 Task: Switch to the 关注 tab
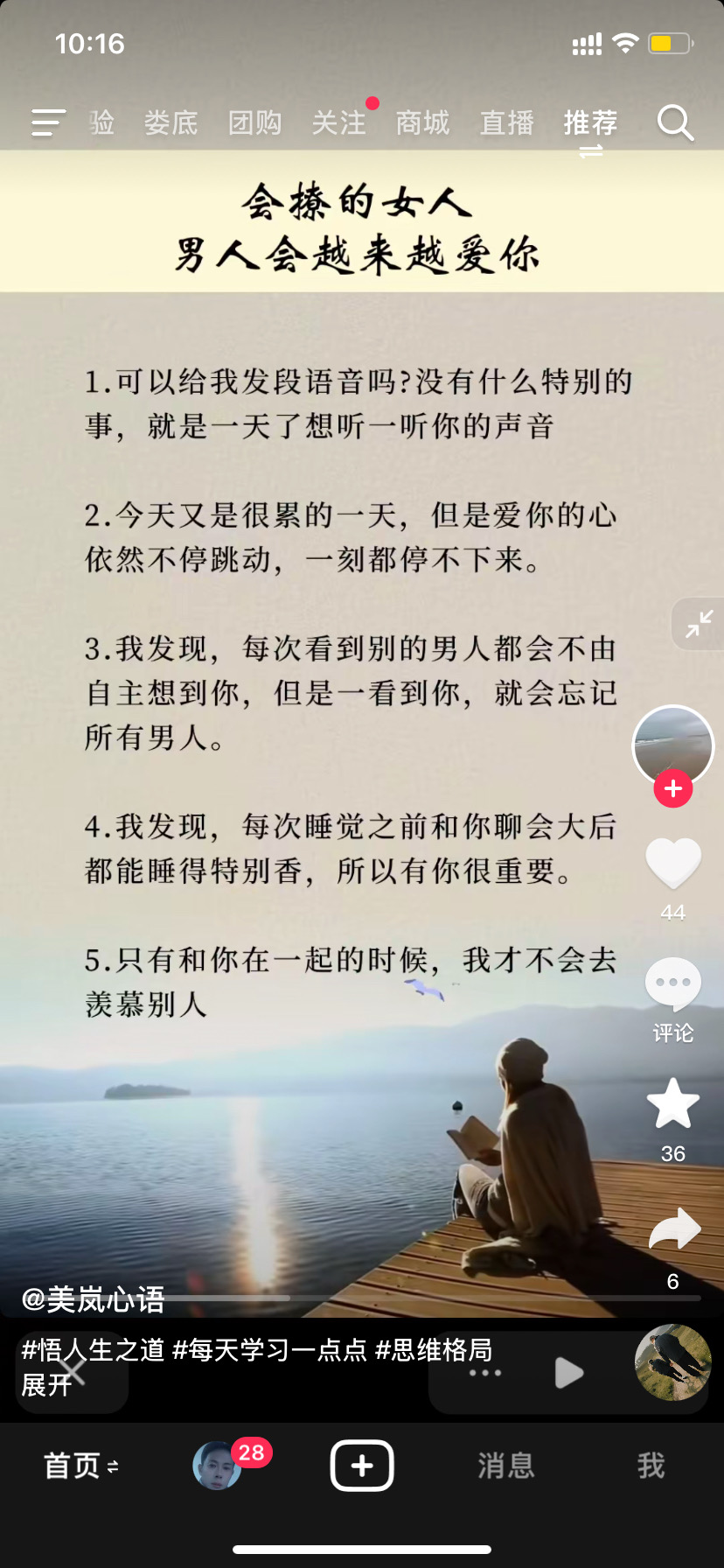click(338, 123)
